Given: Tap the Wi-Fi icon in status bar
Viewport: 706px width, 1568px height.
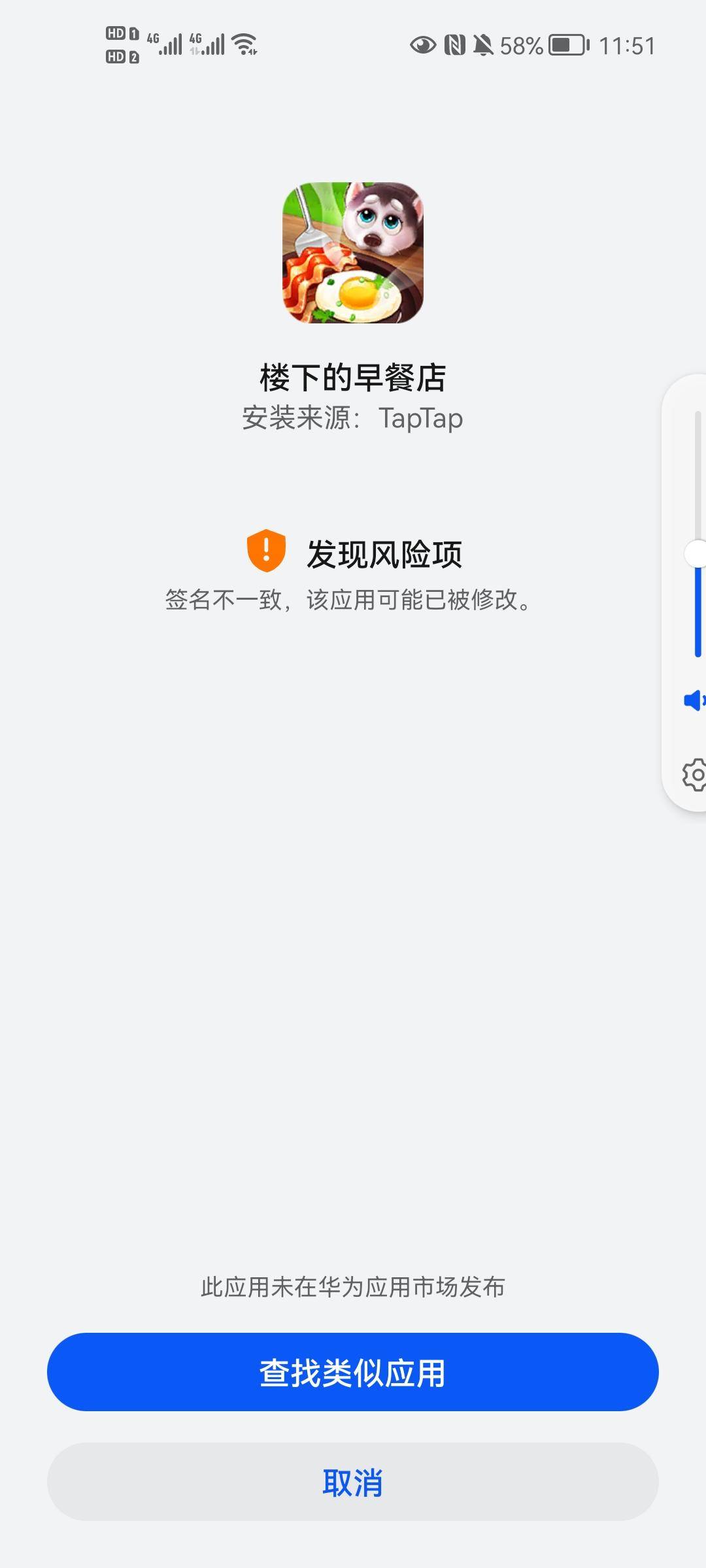Looking at the screenshot, I should [x=243, y=44].
